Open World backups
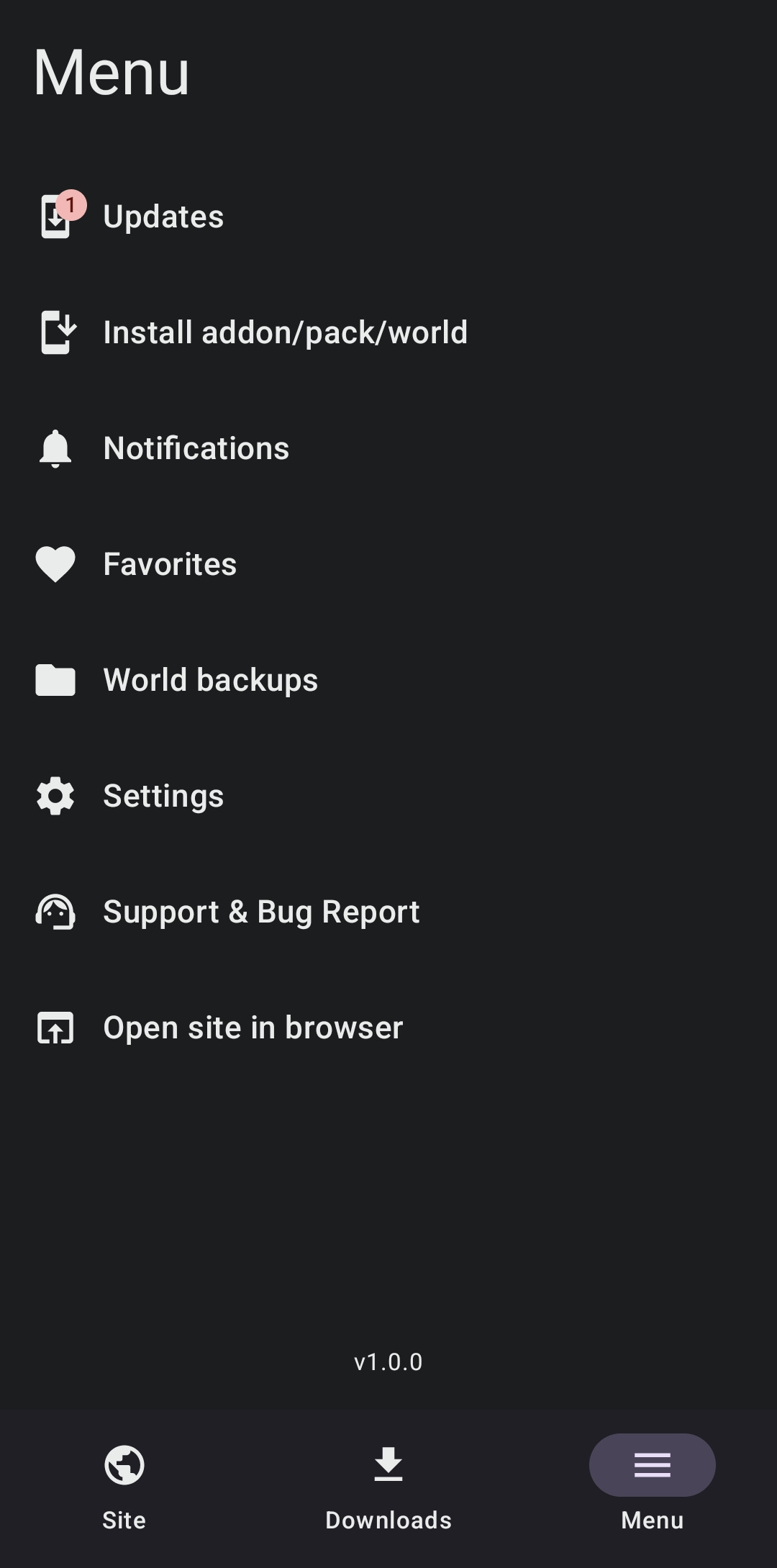This screenshot has height=1568, width=777. 211,679
